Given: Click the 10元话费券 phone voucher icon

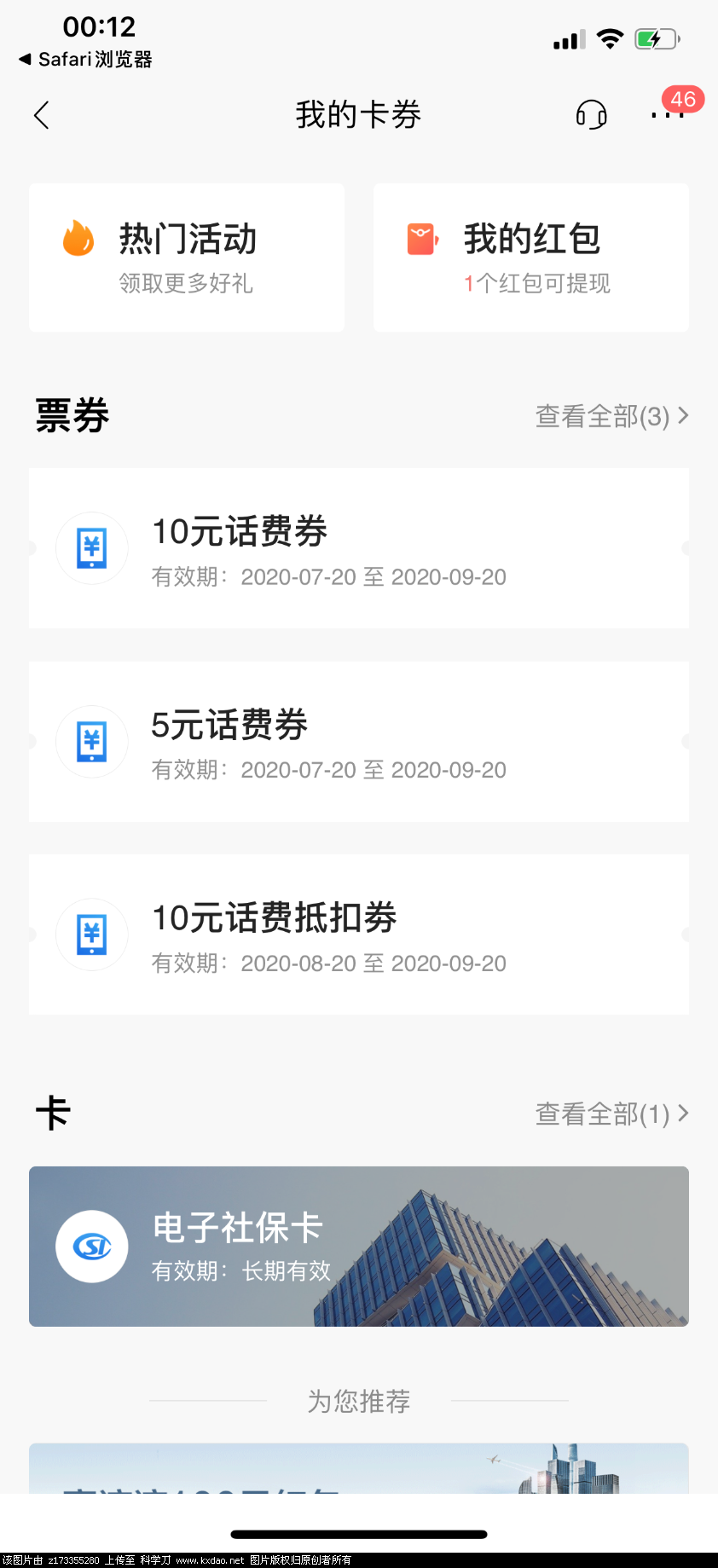Looking at the screenshot, I should point(91,548).
